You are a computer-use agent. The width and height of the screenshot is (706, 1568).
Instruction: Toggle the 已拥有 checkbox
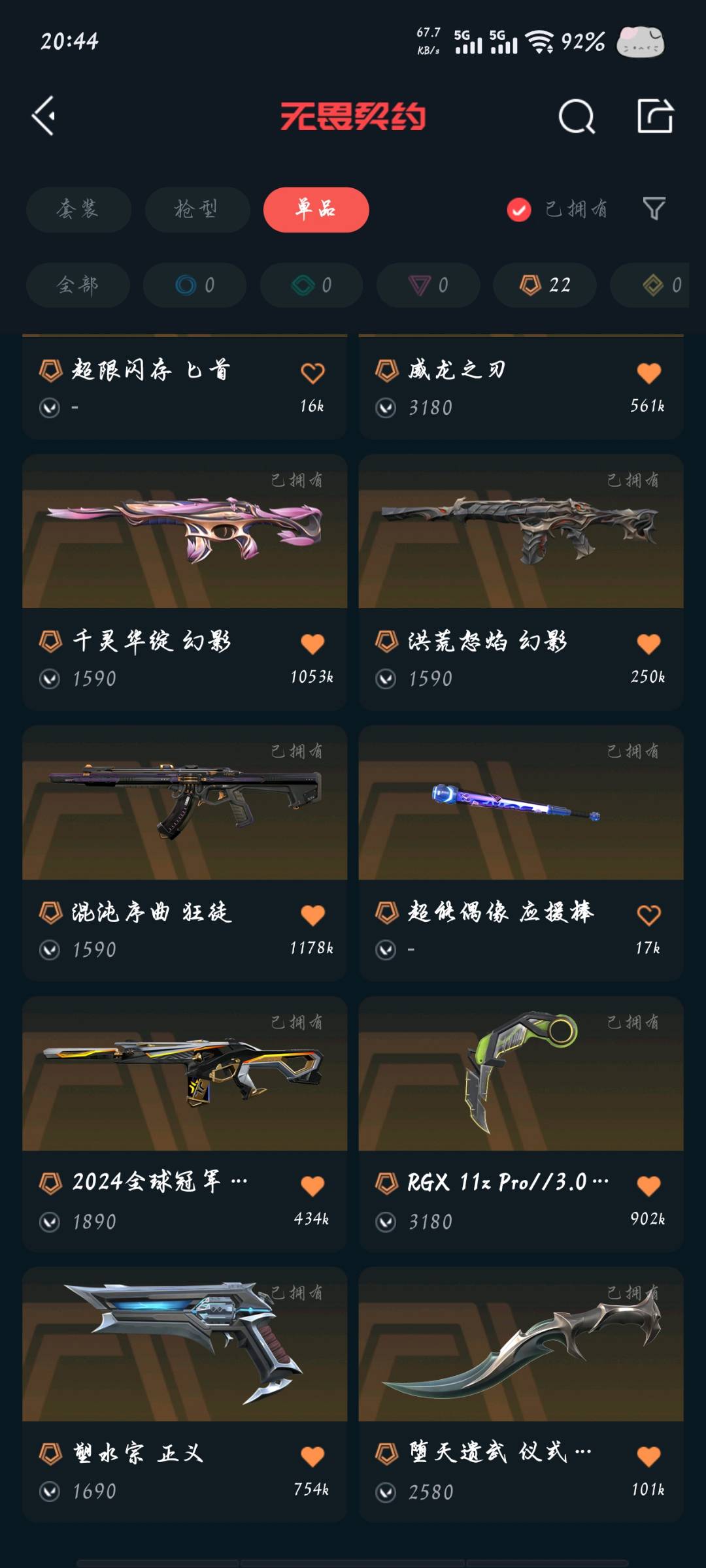click(x=519, y=210)
